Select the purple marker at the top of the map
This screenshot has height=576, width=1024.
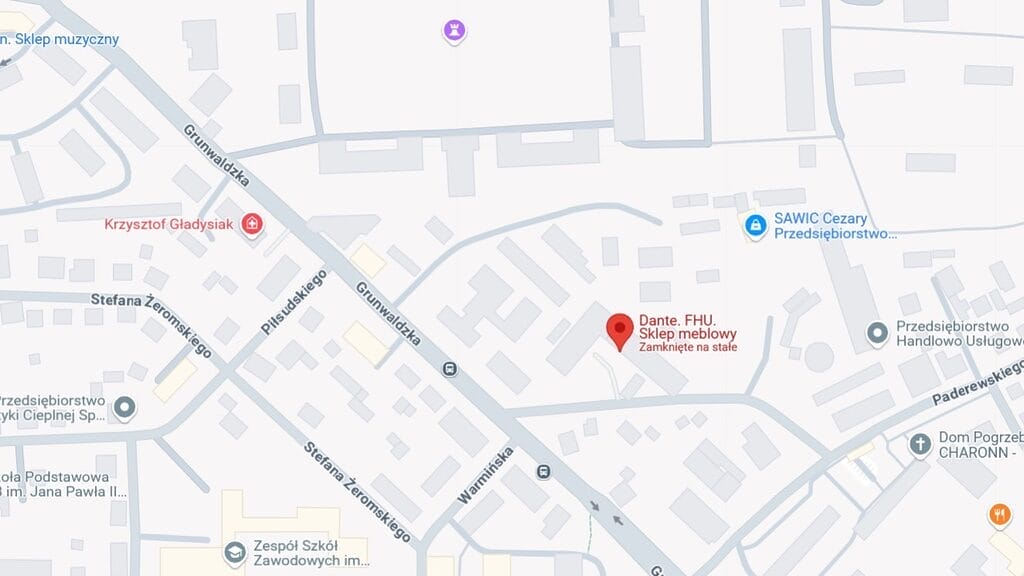click(455, 32)
